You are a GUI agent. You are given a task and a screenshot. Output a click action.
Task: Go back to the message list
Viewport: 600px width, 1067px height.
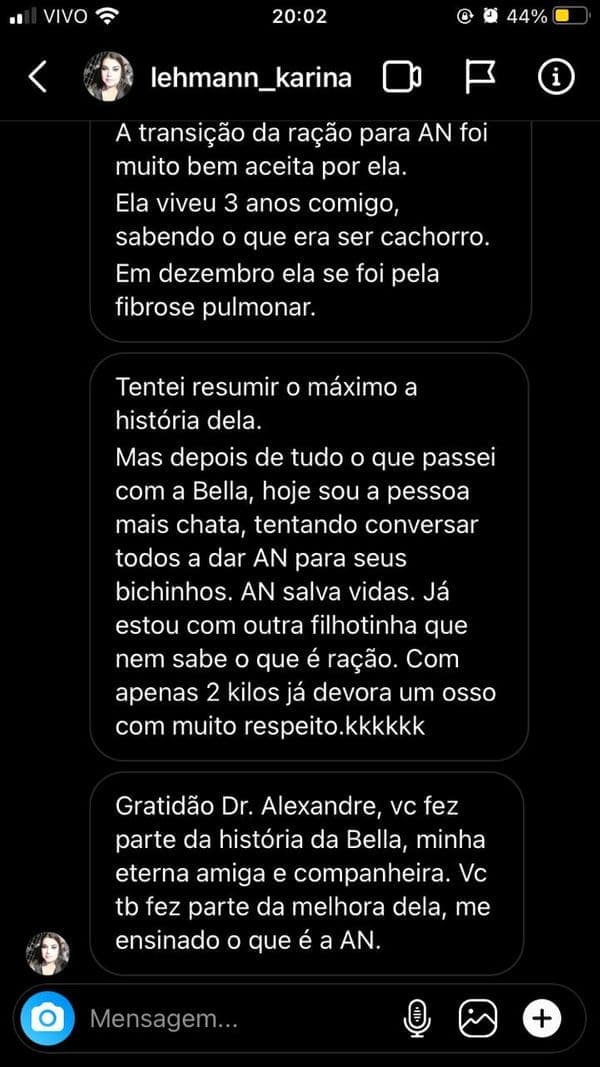[38, 77]
